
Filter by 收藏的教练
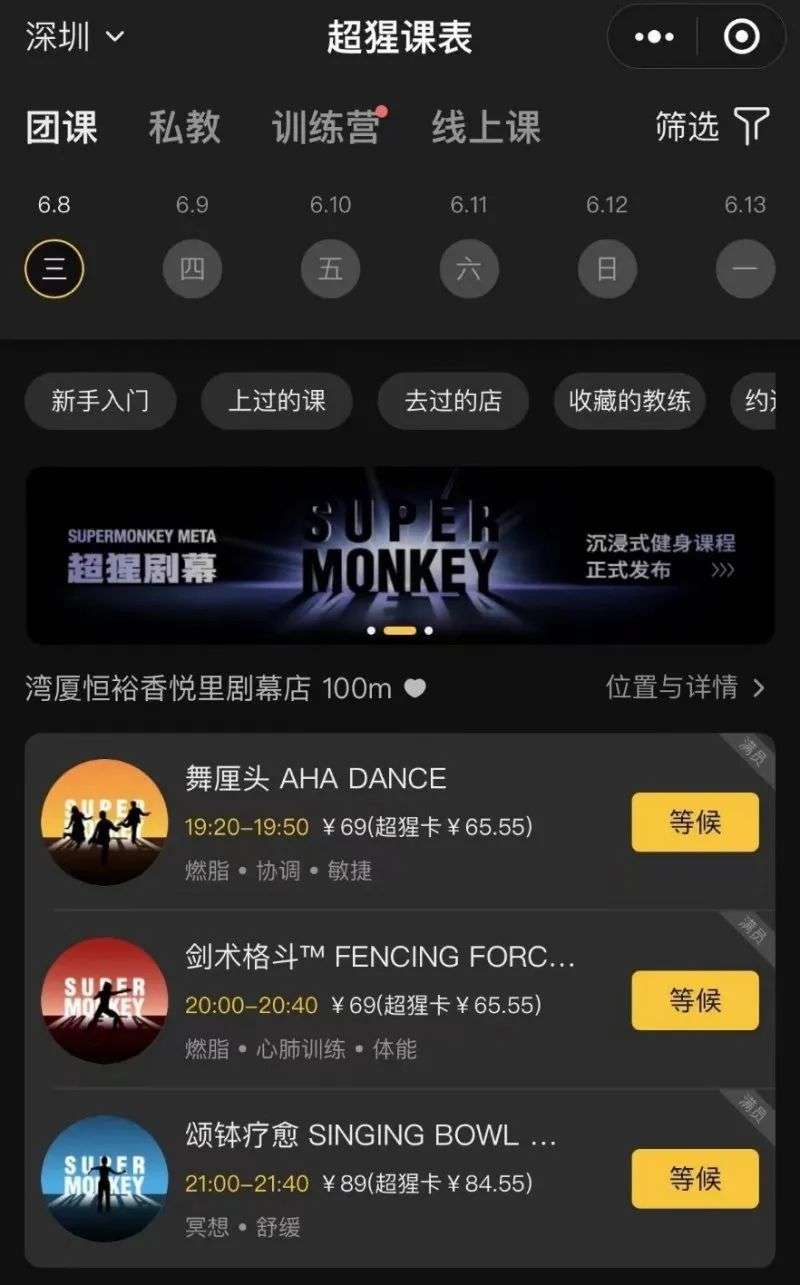click(630, 401)
